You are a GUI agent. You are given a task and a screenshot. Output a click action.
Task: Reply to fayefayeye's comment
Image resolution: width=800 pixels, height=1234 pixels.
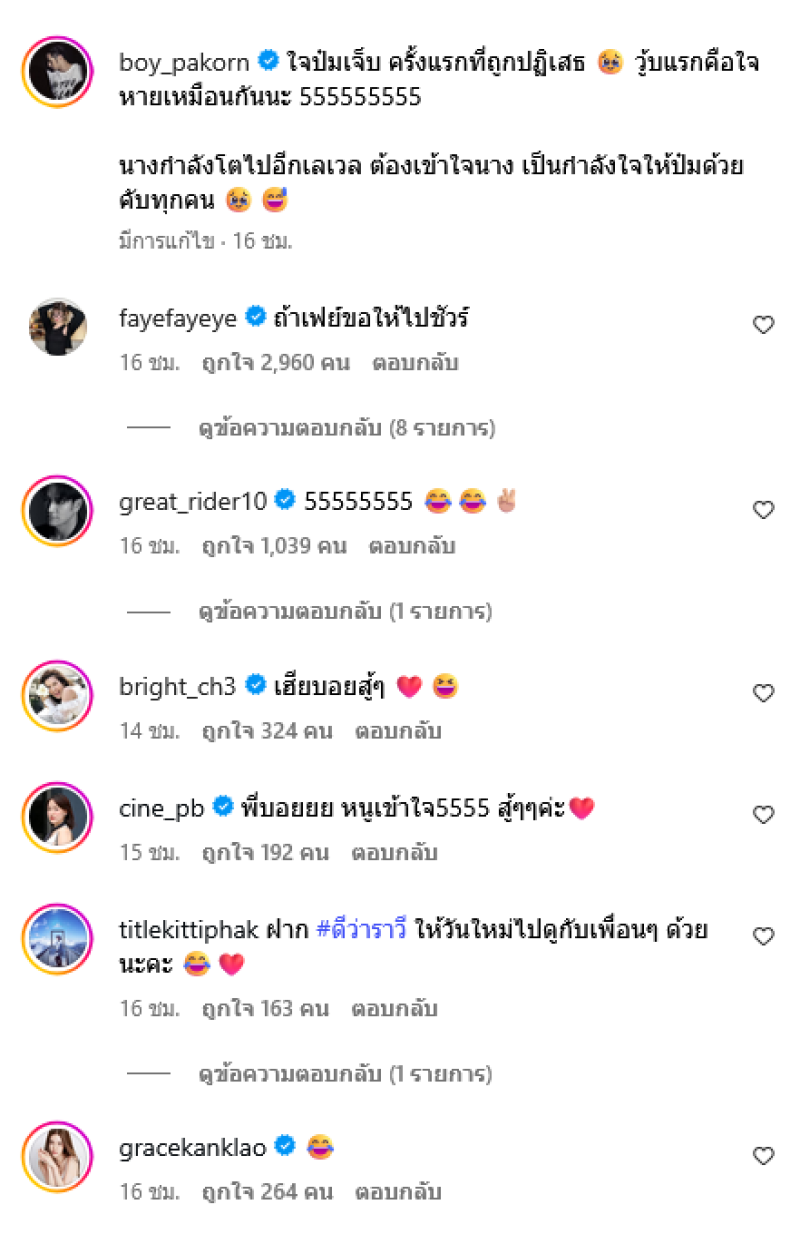click(415, 363)
